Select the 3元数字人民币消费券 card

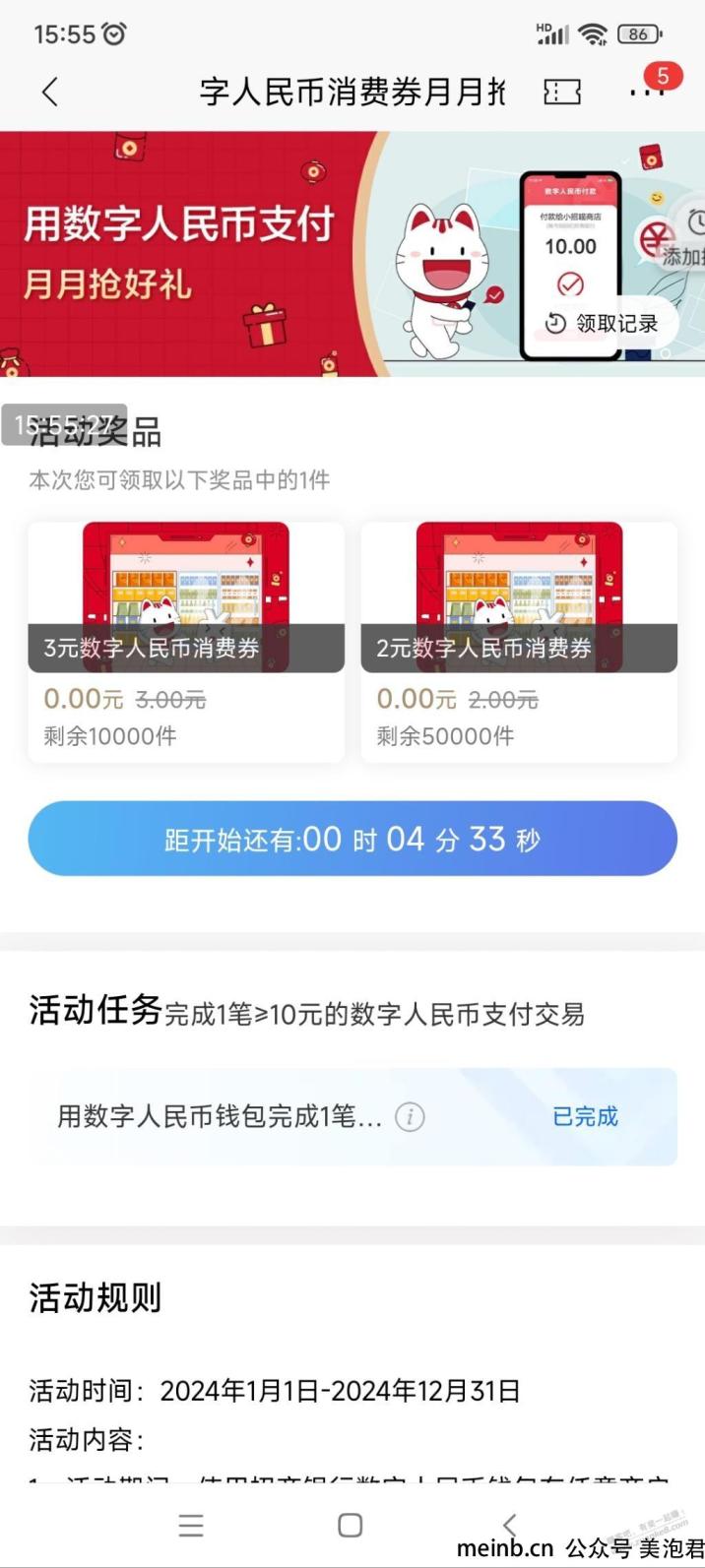point(186,641)
